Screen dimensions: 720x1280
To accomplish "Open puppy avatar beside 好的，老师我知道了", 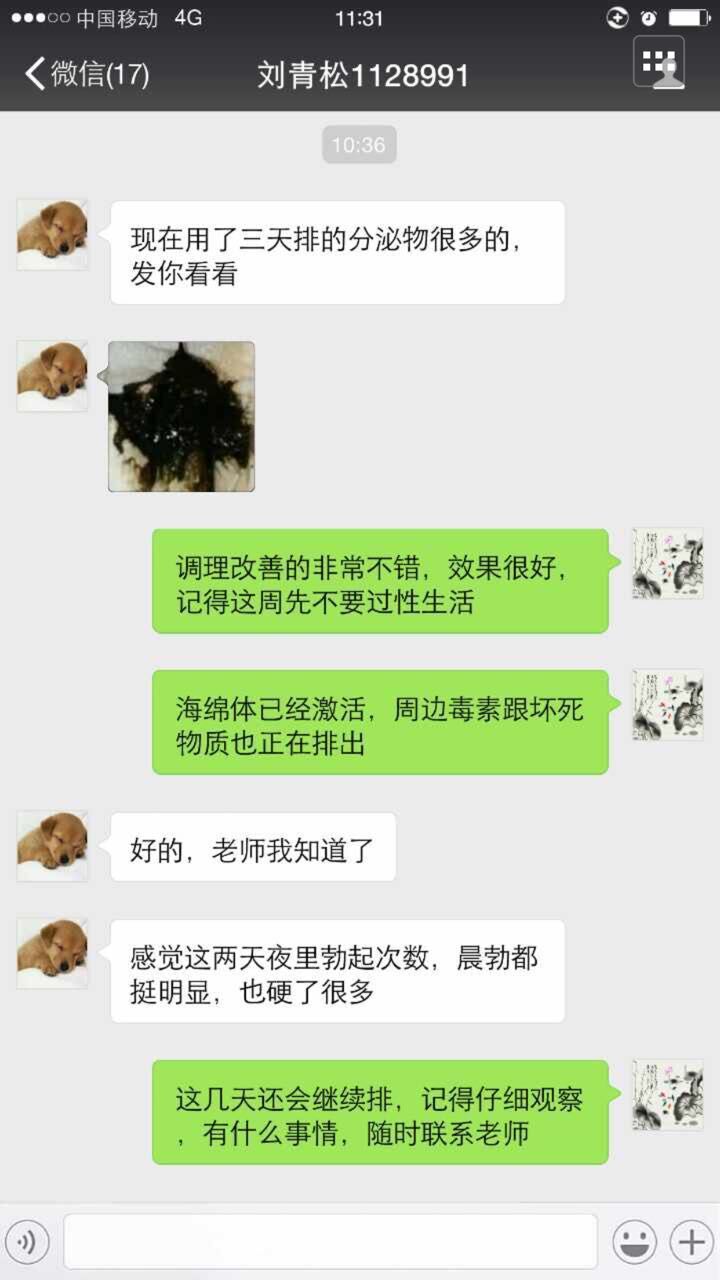I will click(52, 846).
